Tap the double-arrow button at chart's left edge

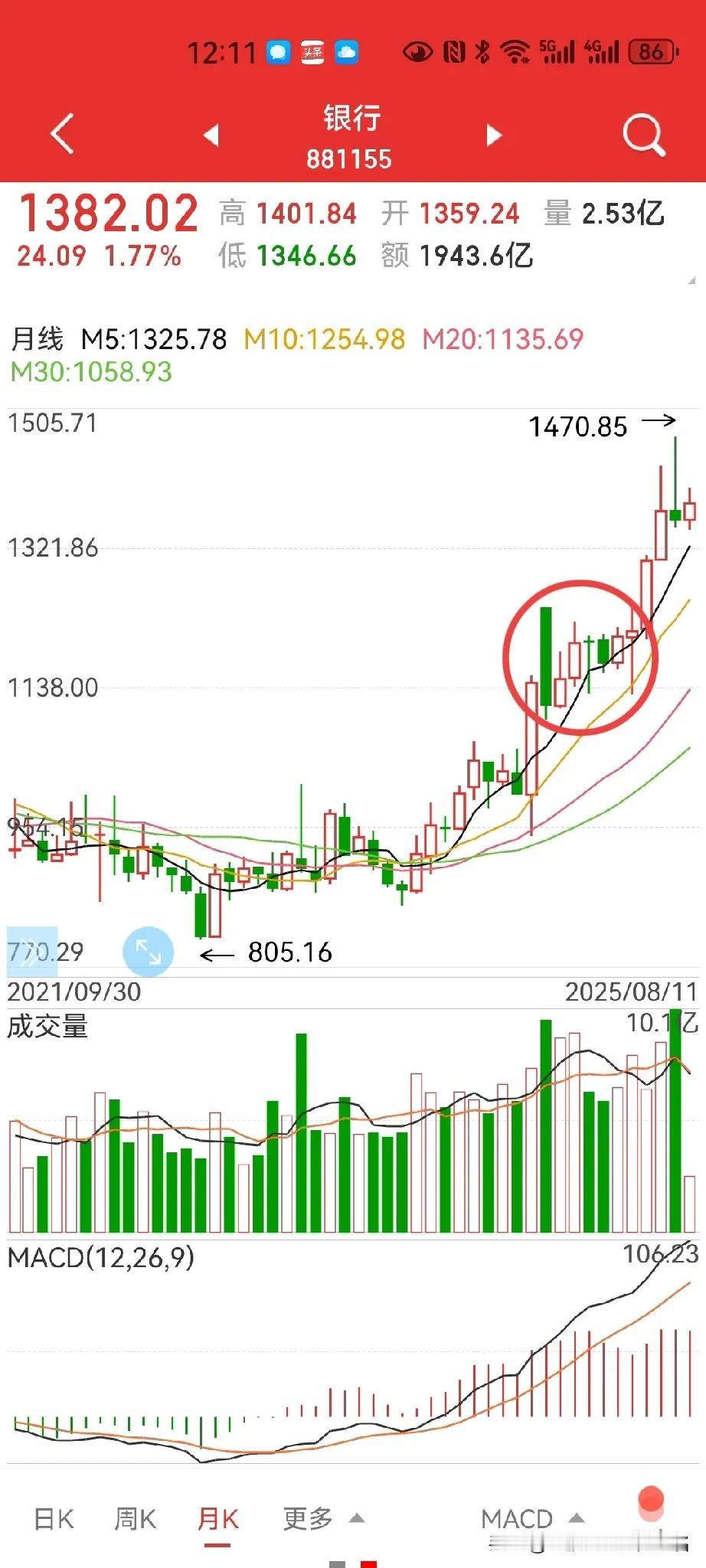(31, 952)
